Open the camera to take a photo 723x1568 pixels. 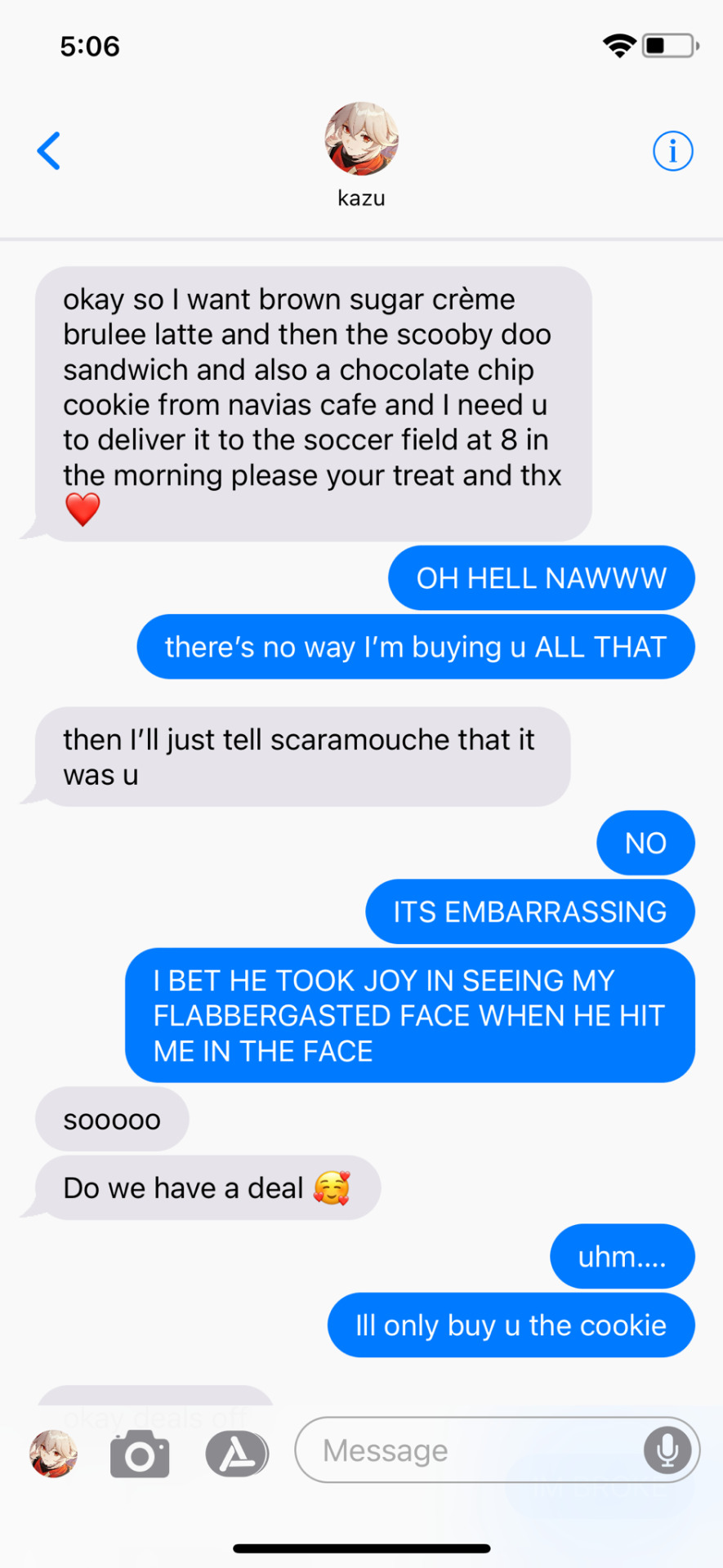coord(140,1454)
